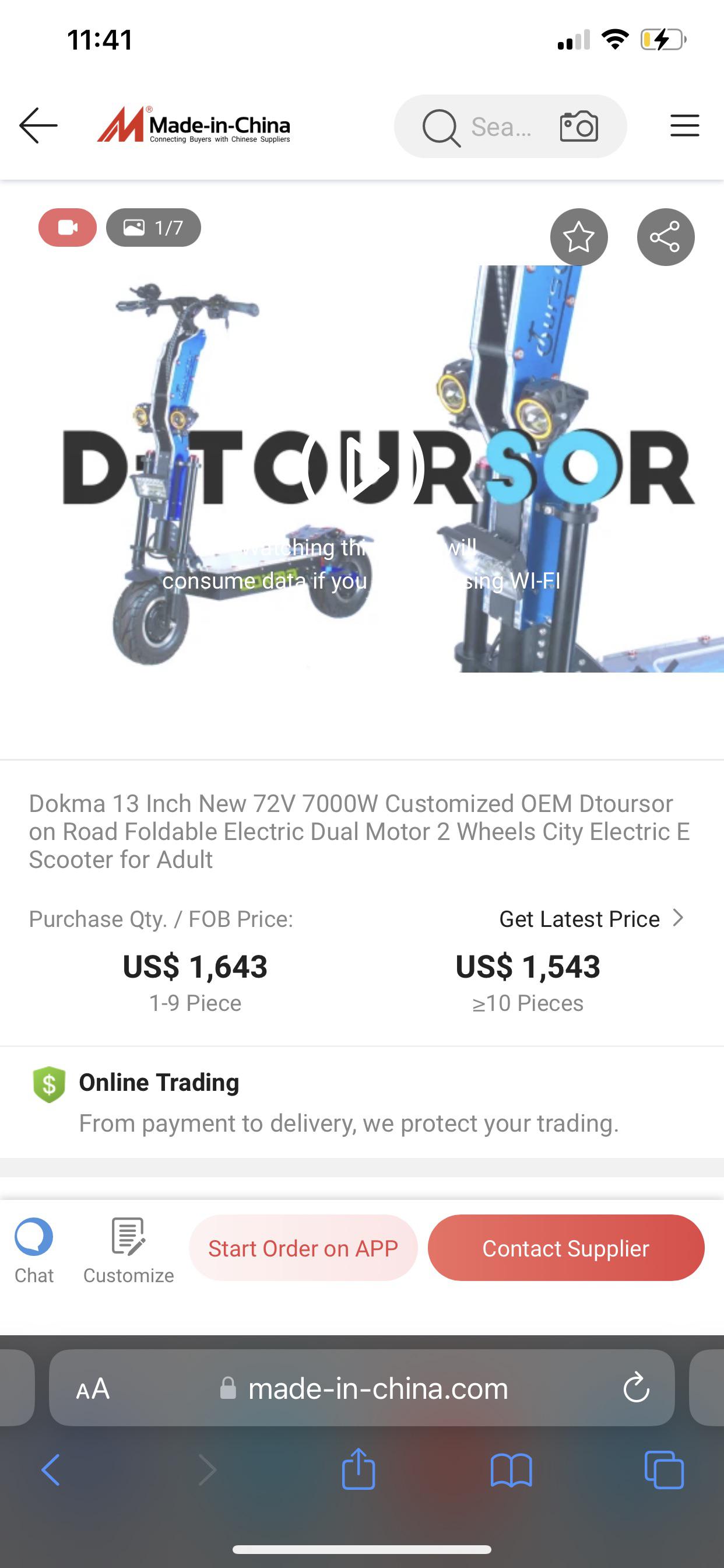The image size is (724, 1568).
Task: Reload the made-in-china.com page
Action: [637, 1388]
